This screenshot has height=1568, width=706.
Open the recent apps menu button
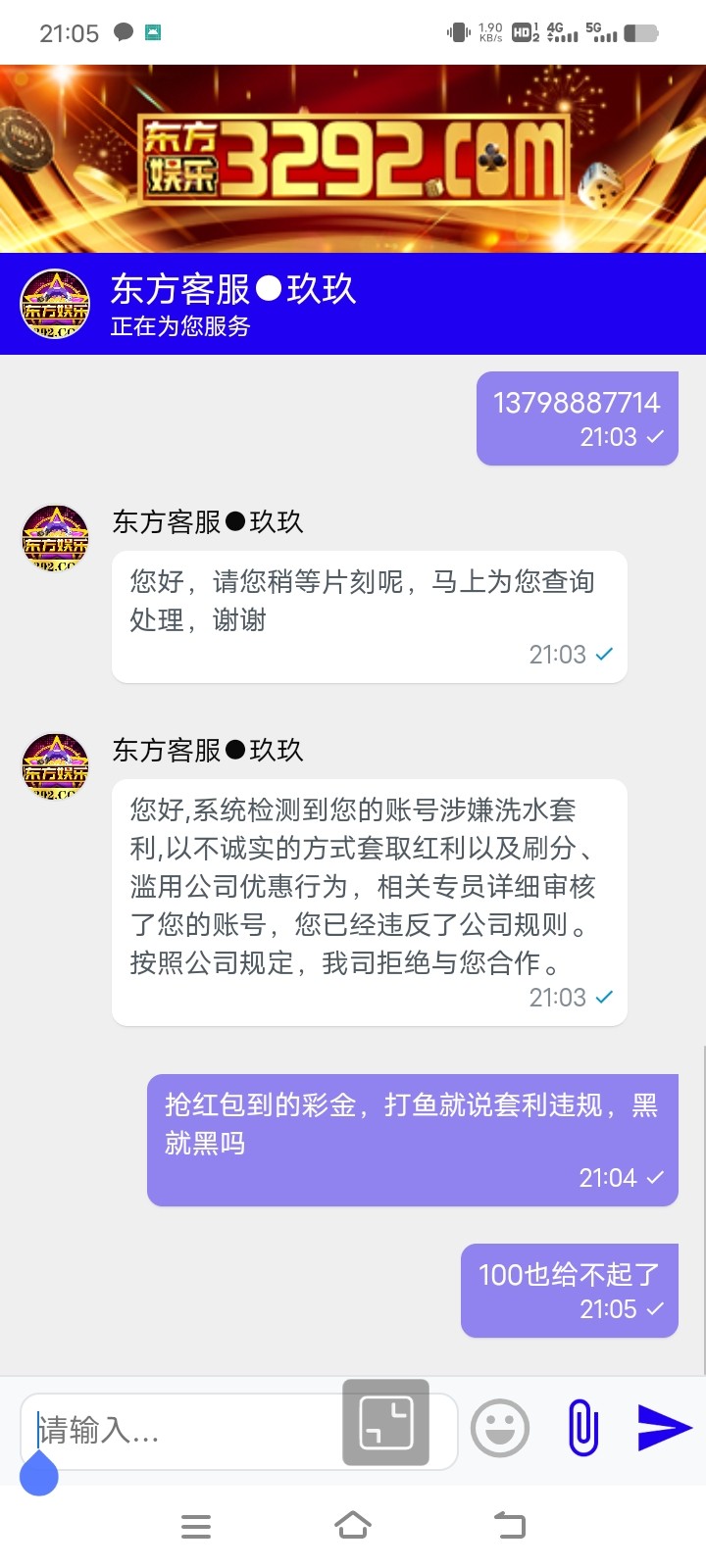(x=195, y=1525)
